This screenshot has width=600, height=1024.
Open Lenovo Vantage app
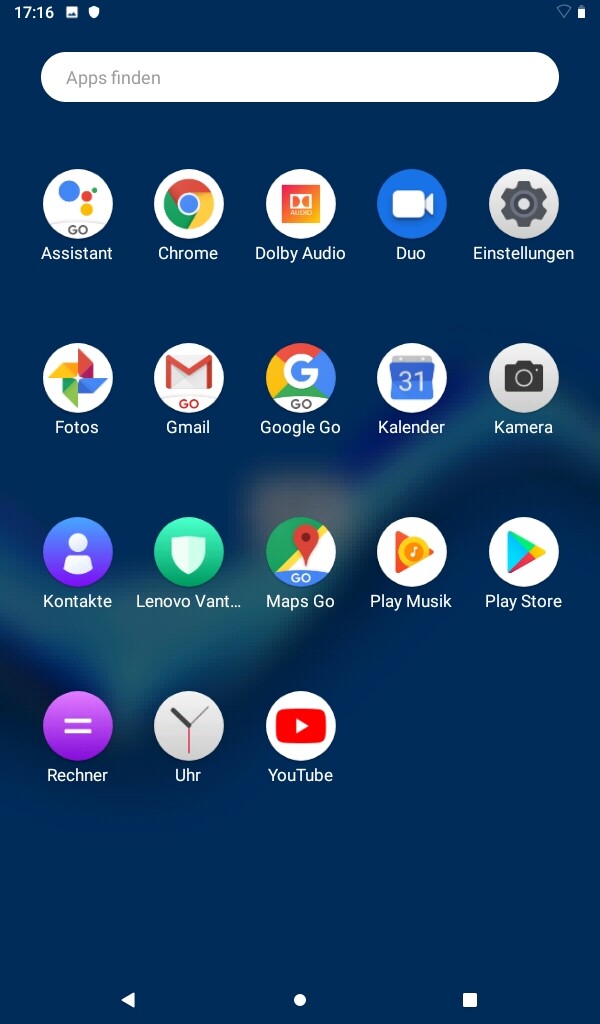[188, 552]
